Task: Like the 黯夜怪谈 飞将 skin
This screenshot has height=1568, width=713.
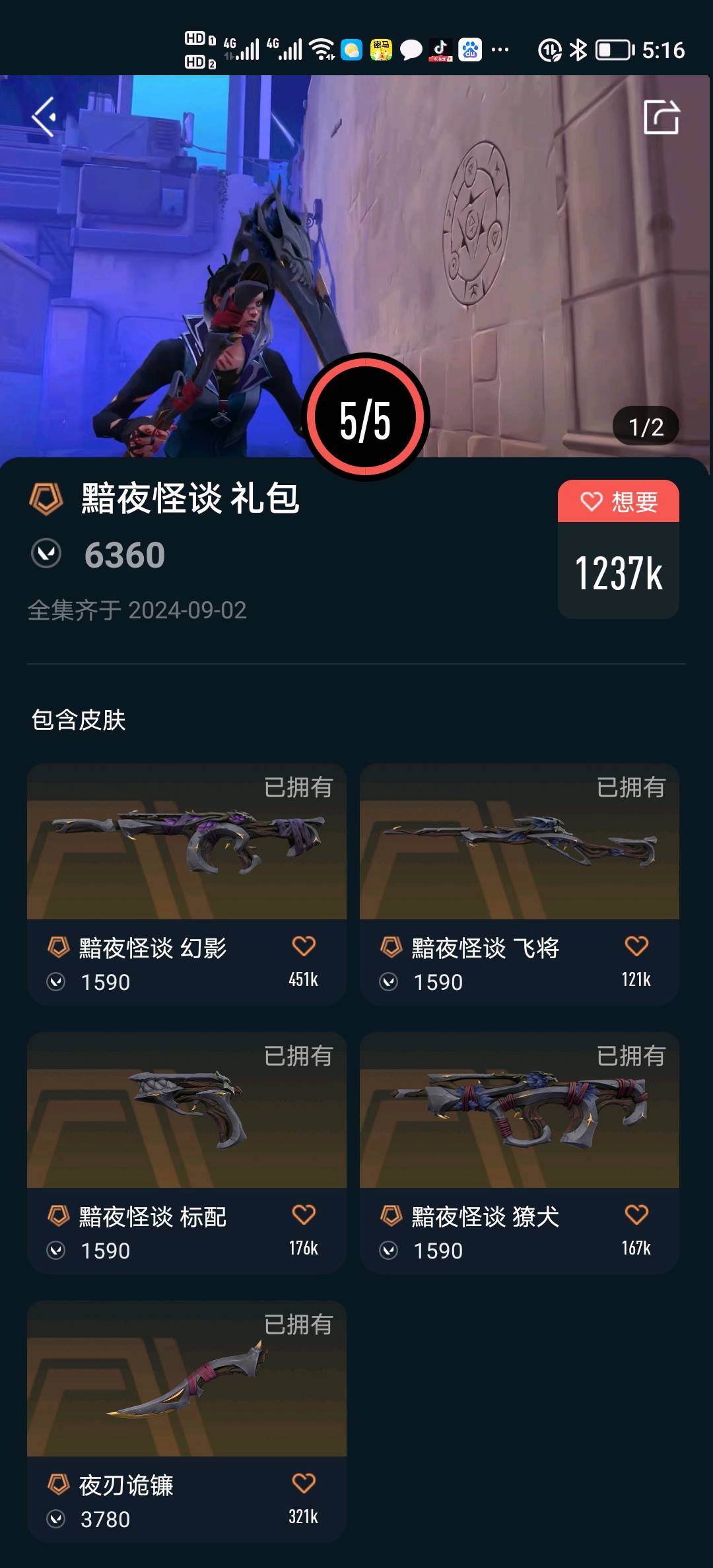Action: pyautogui.click(x=636, y=946)
